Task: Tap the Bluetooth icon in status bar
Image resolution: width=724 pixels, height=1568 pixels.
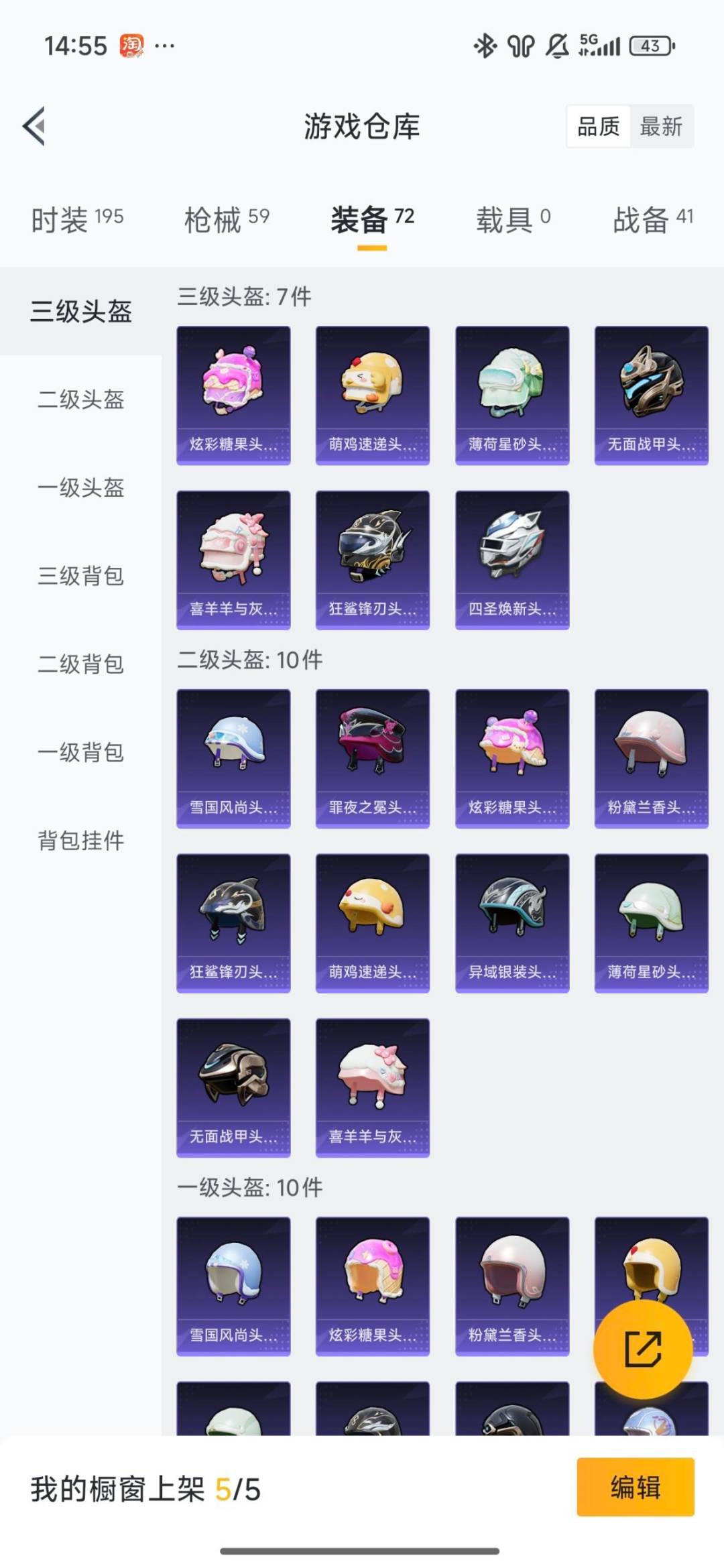Action: tap(484, 45)
